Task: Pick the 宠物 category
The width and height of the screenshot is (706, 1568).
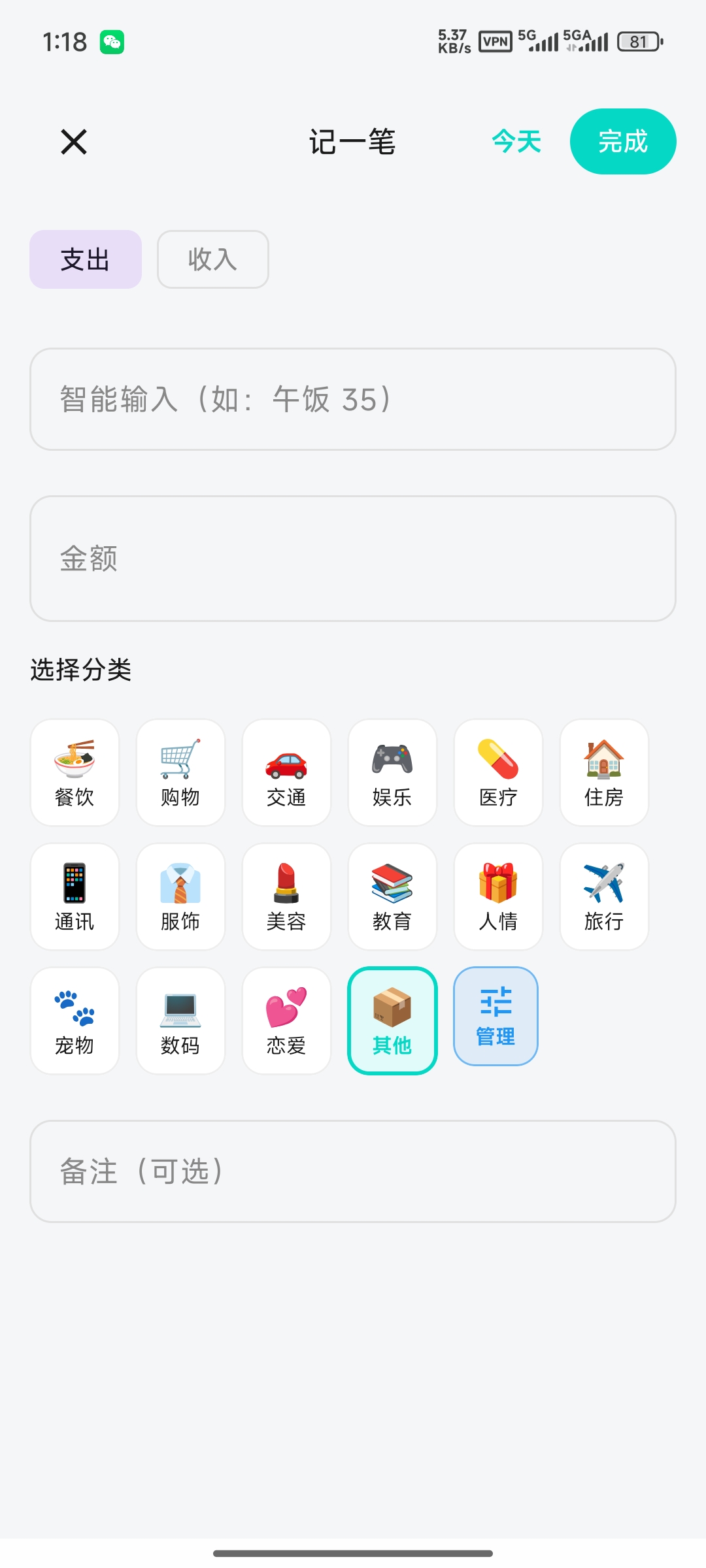Action: 75,1021
